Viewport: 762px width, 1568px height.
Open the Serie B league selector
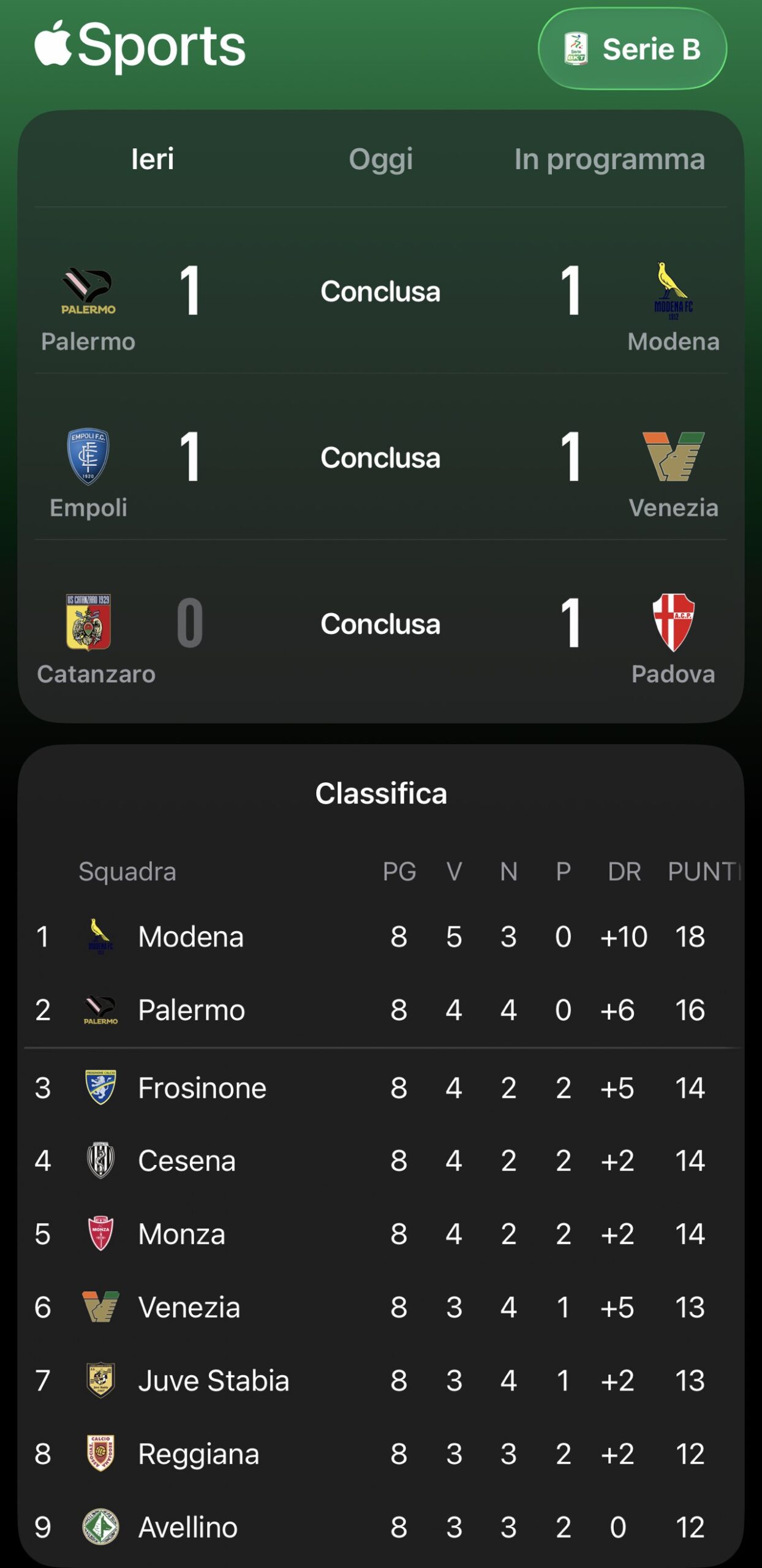633,49
